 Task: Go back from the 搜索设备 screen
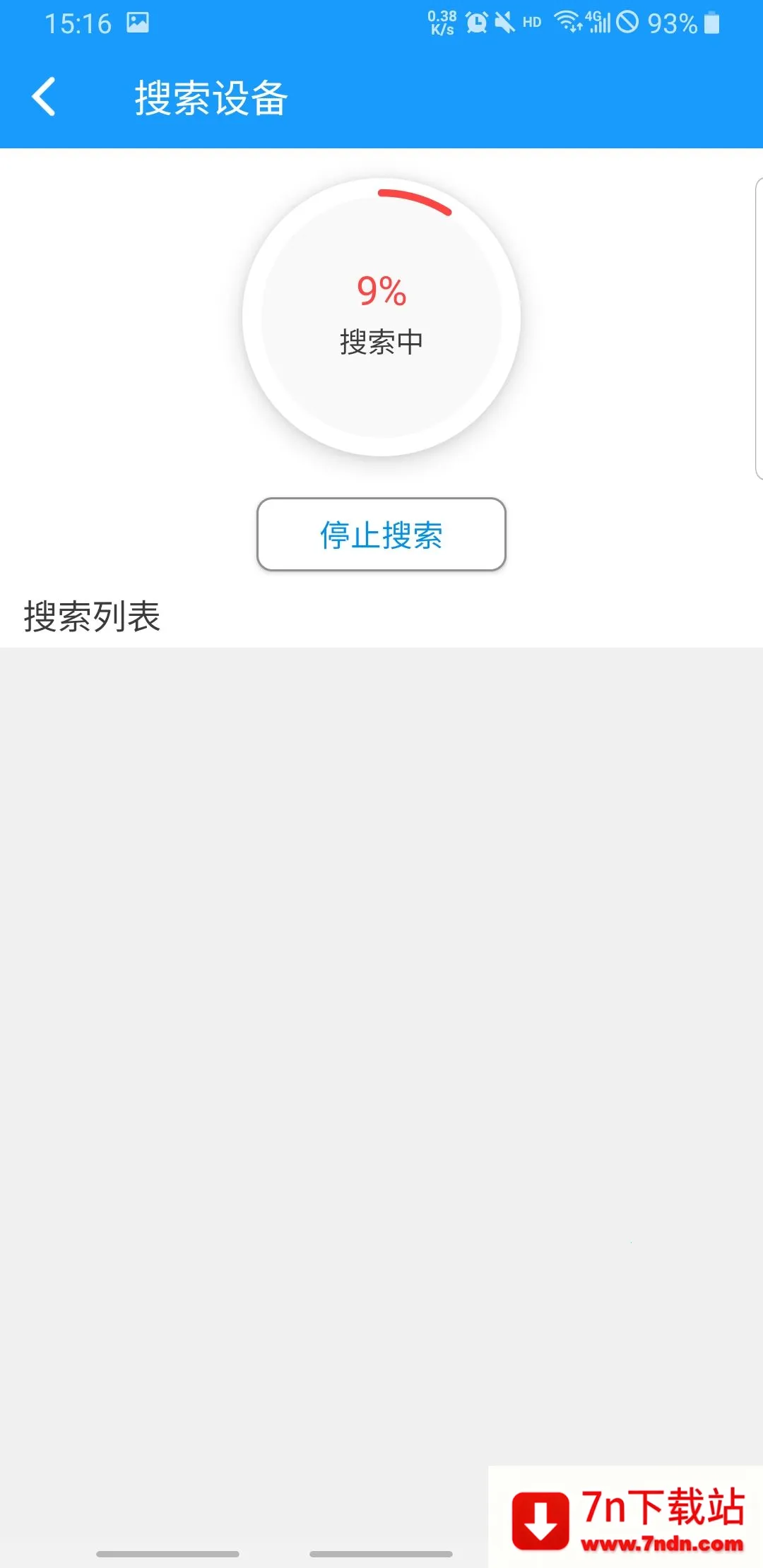tap(44, 97)
